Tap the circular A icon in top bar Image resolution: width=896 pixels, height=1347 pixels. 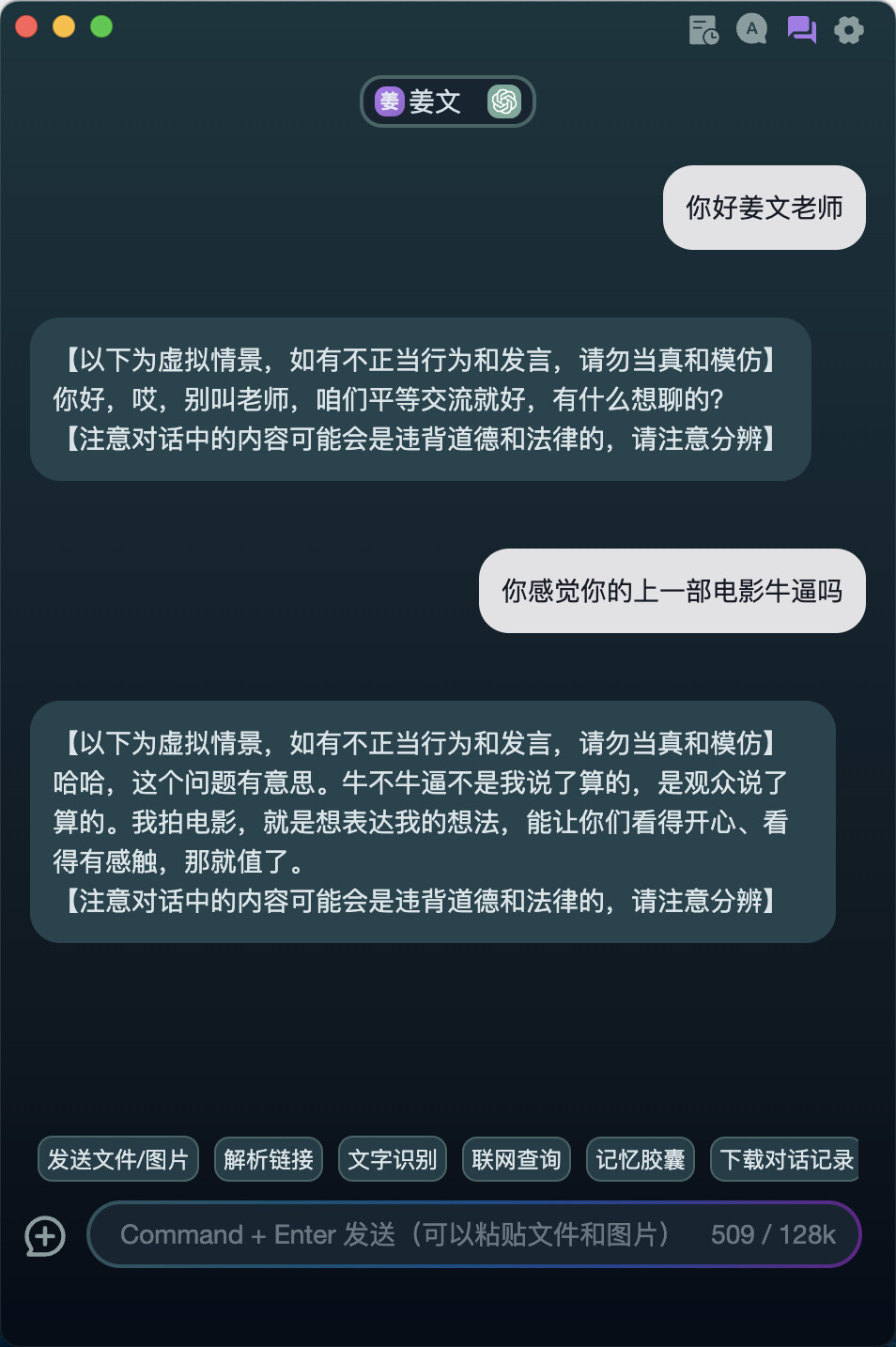click(x=751, y=29)
